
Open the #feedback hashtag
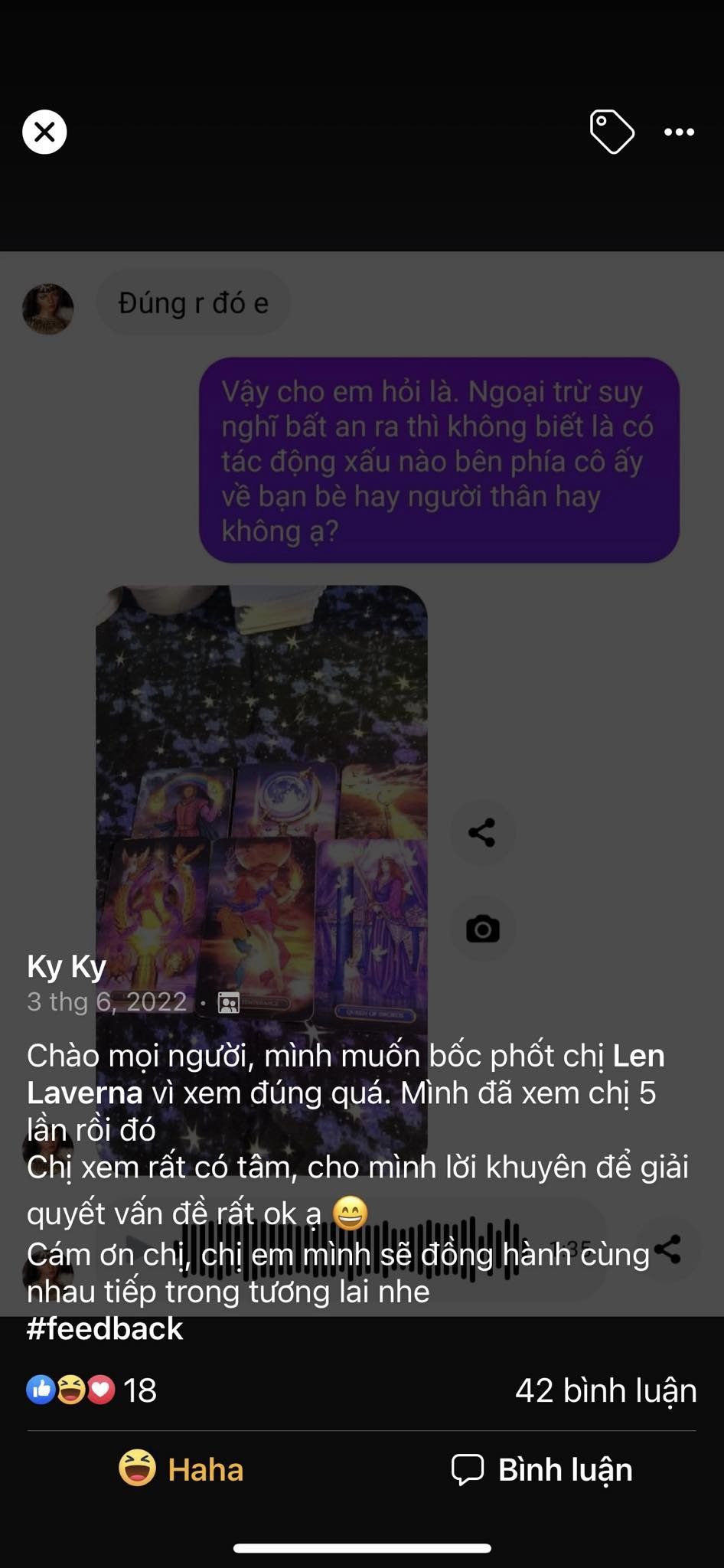coord(105,1328)
